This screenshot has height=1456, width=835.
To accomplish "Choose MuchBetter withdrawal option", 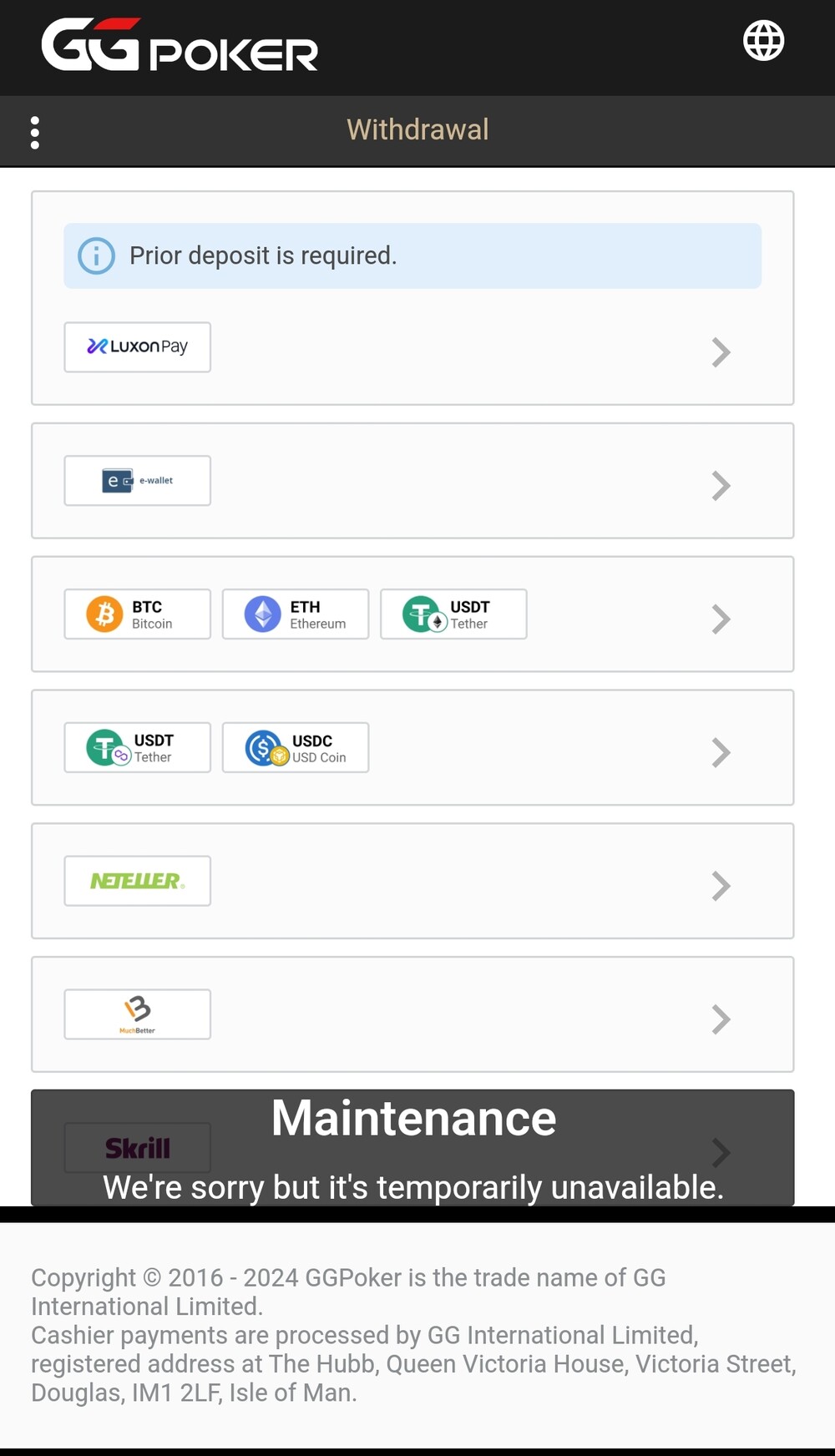I will pyautogui.click(x=412, y=1015).
